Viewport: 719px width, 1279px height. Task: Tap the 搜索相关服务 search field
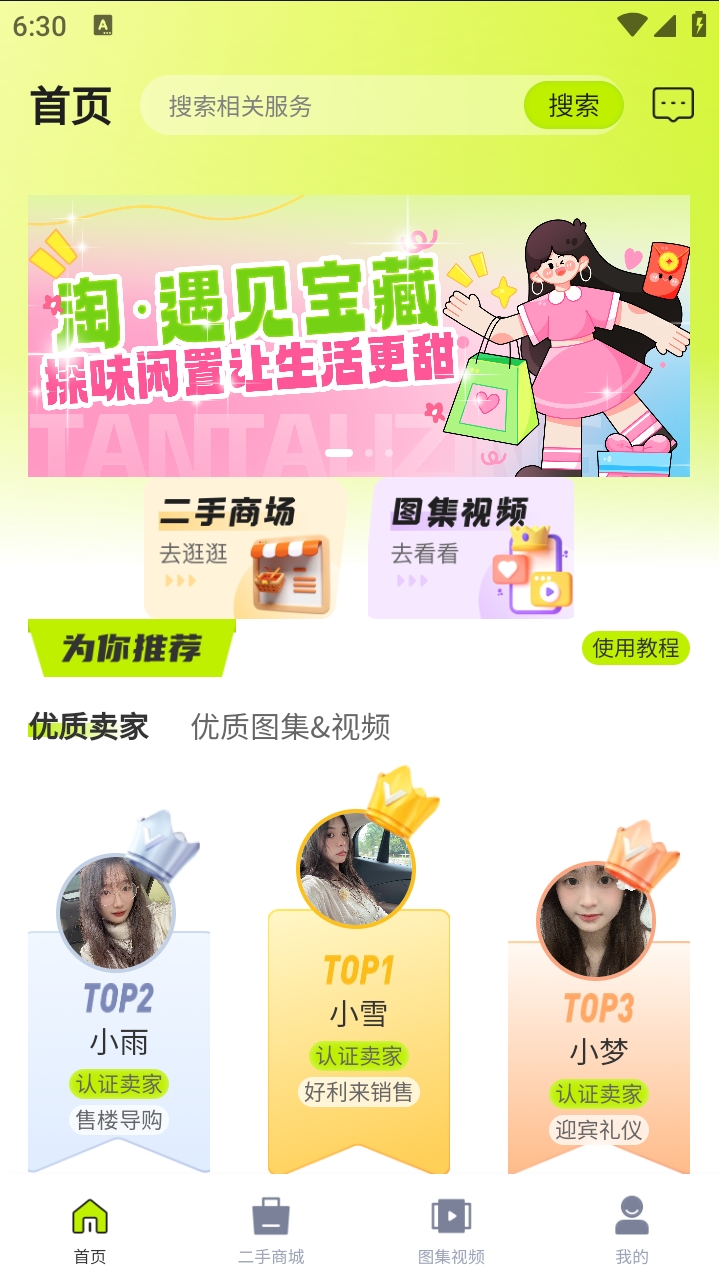330,106
